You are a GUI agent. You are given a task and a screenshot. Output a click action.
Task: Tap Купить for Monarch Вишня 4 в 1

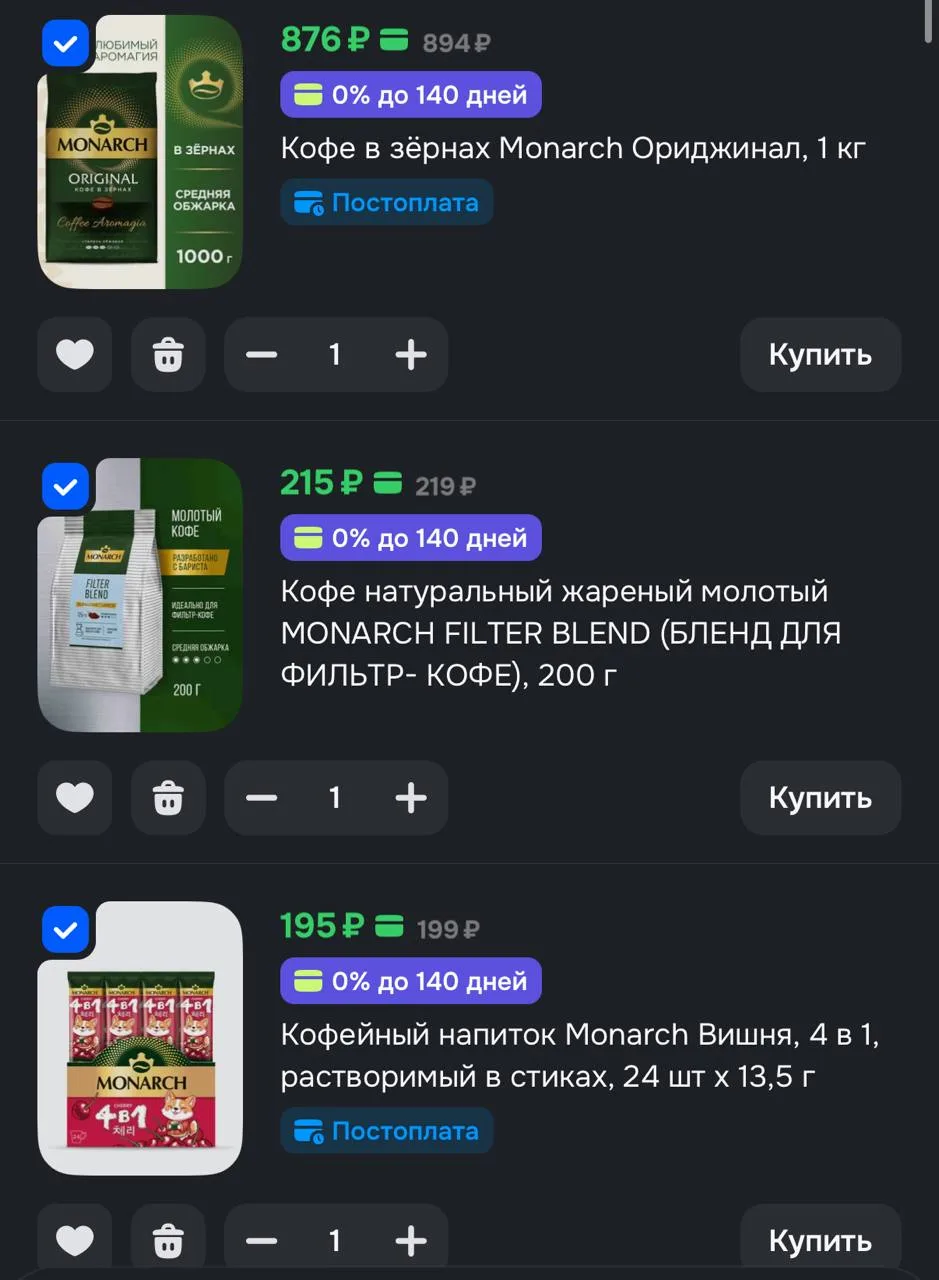pyautogui.click(x=820, y=1240)
